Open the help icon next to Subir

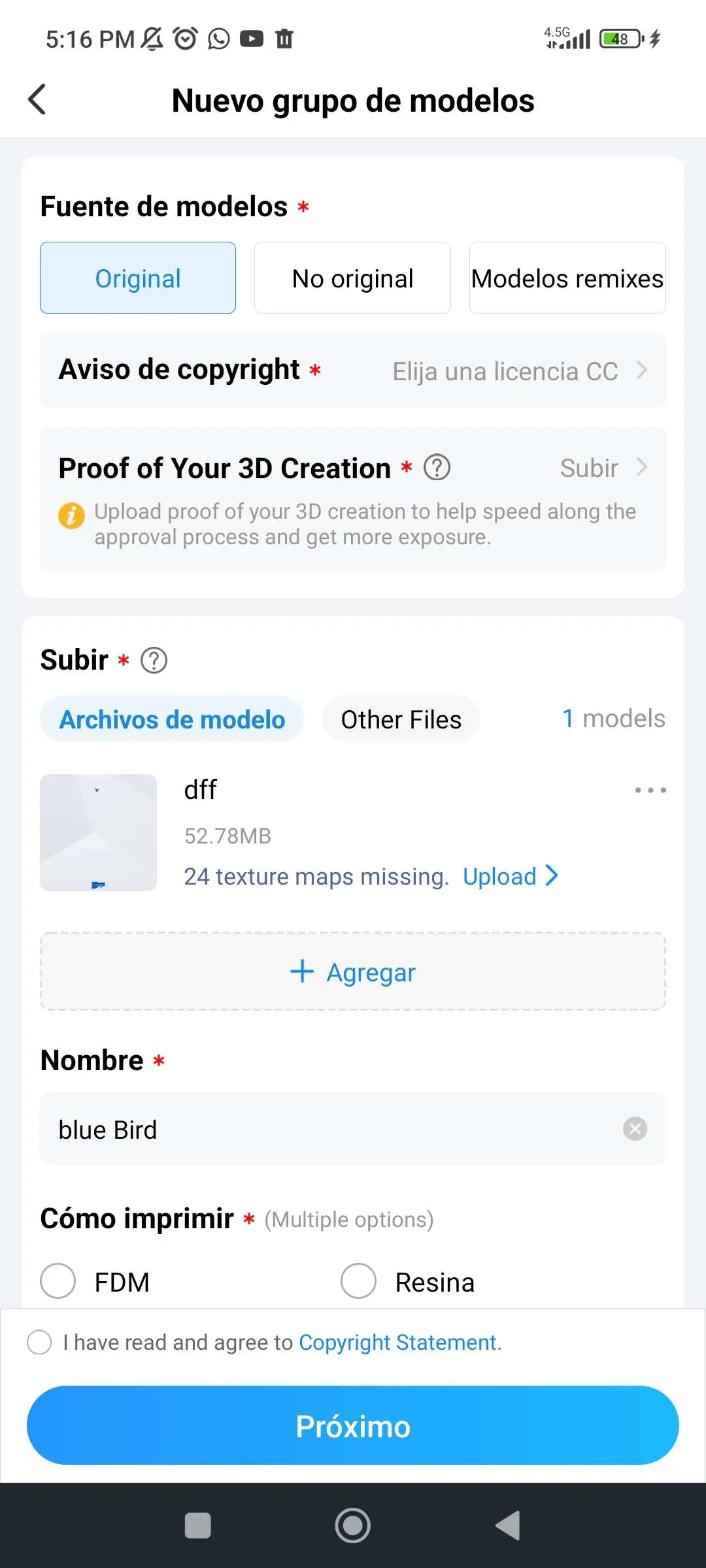154,660
